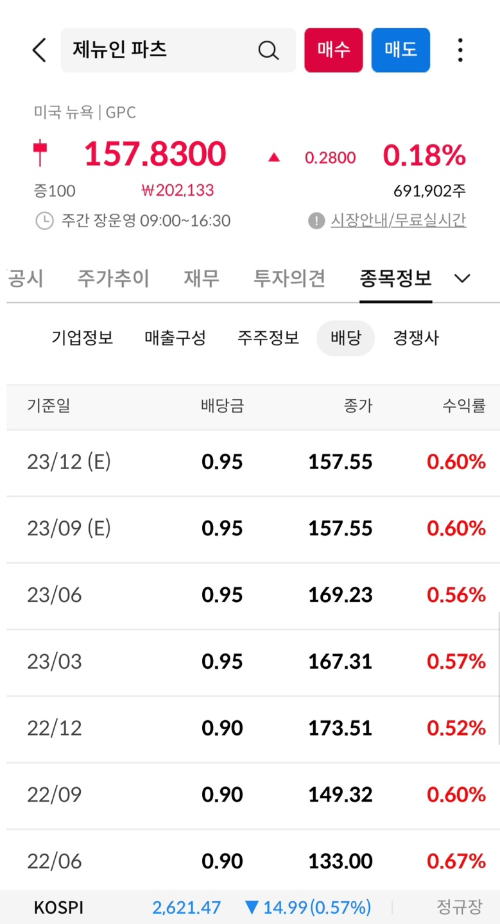Go back with the arrow icon

(x=39, y=50)
